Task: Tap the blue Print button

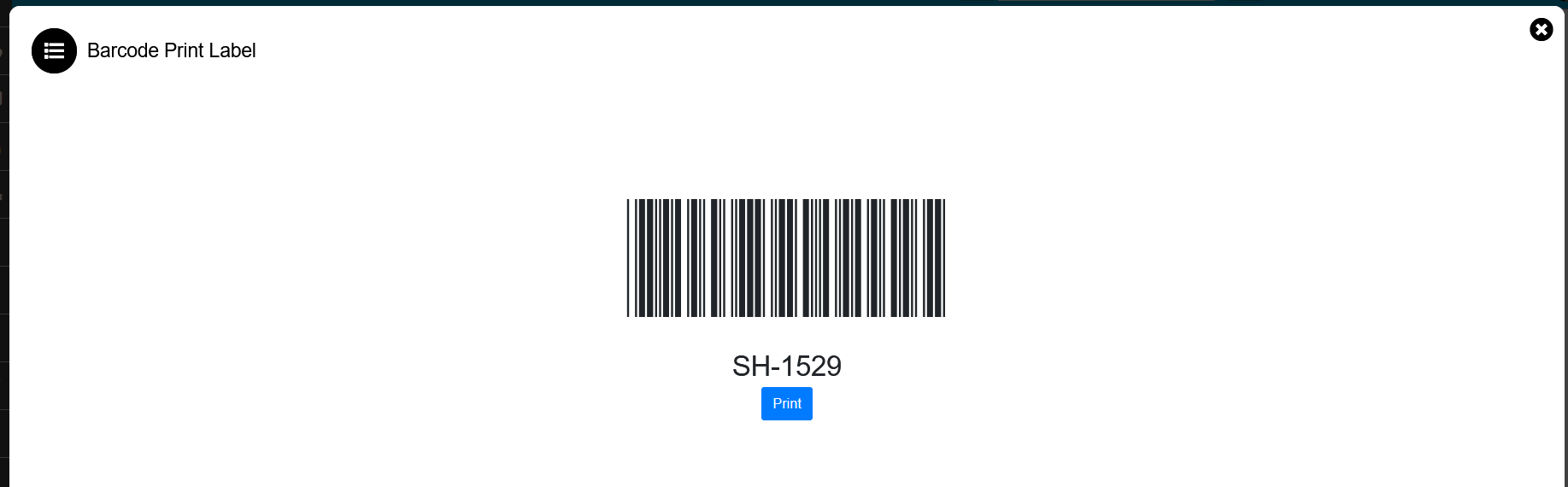Action: pos(786,403)
